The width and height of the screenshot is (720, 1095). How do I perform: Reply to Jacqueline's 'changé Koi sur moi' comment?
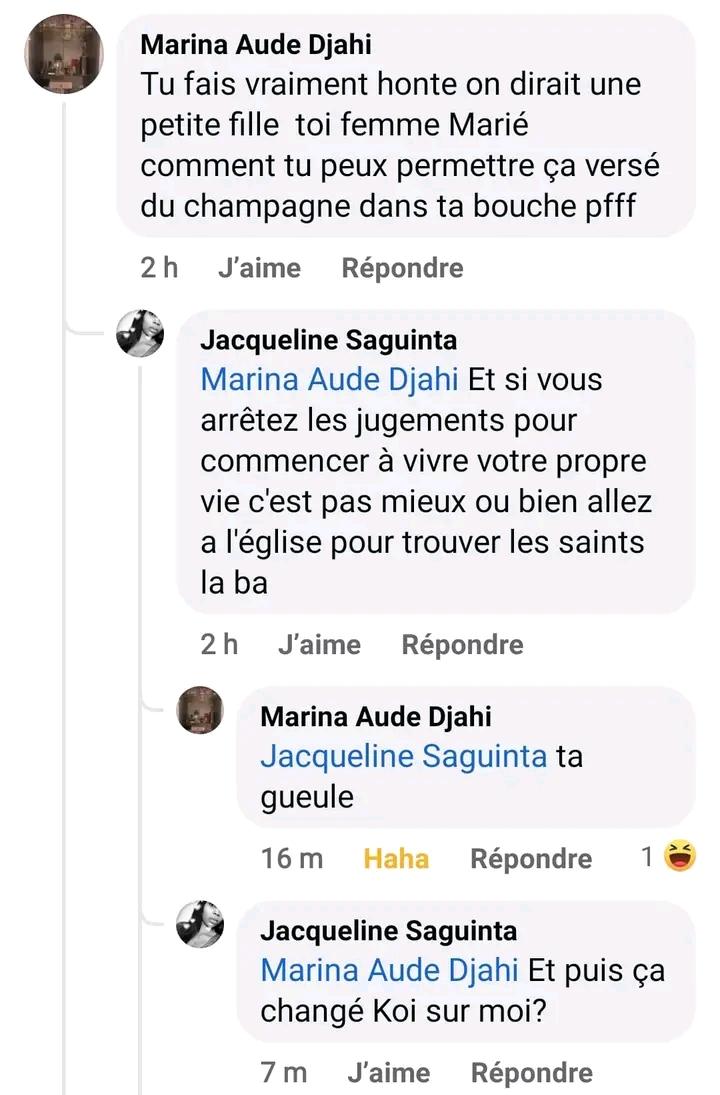pos(531,1073)
